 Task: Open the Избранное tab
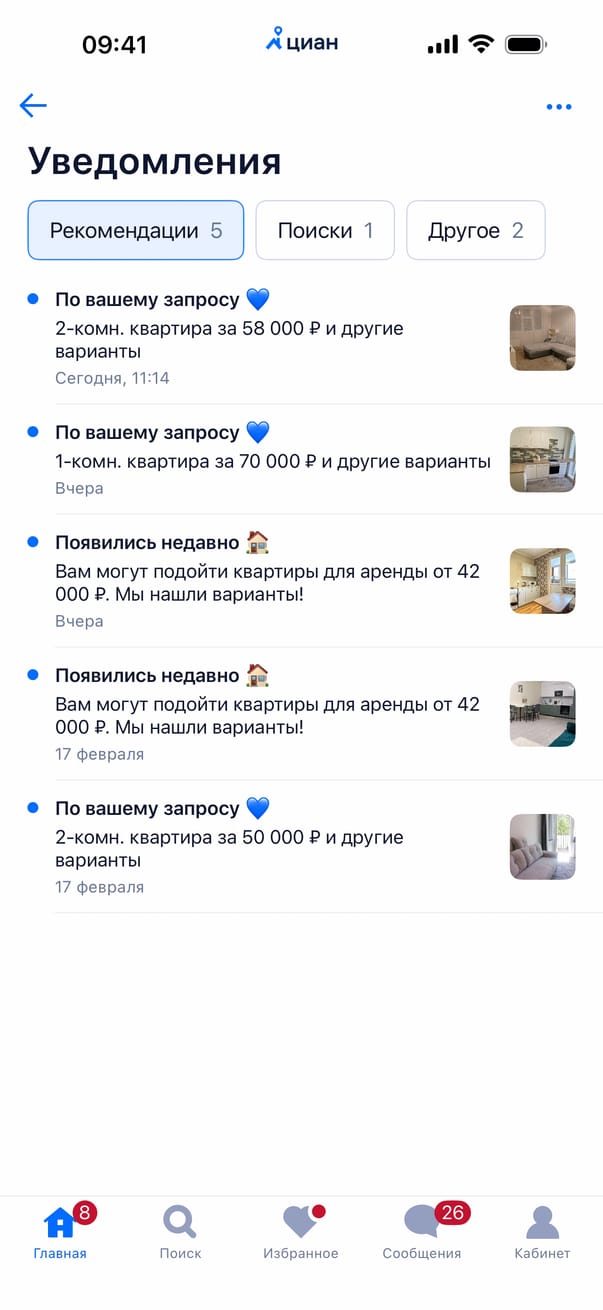point(300,1232)
